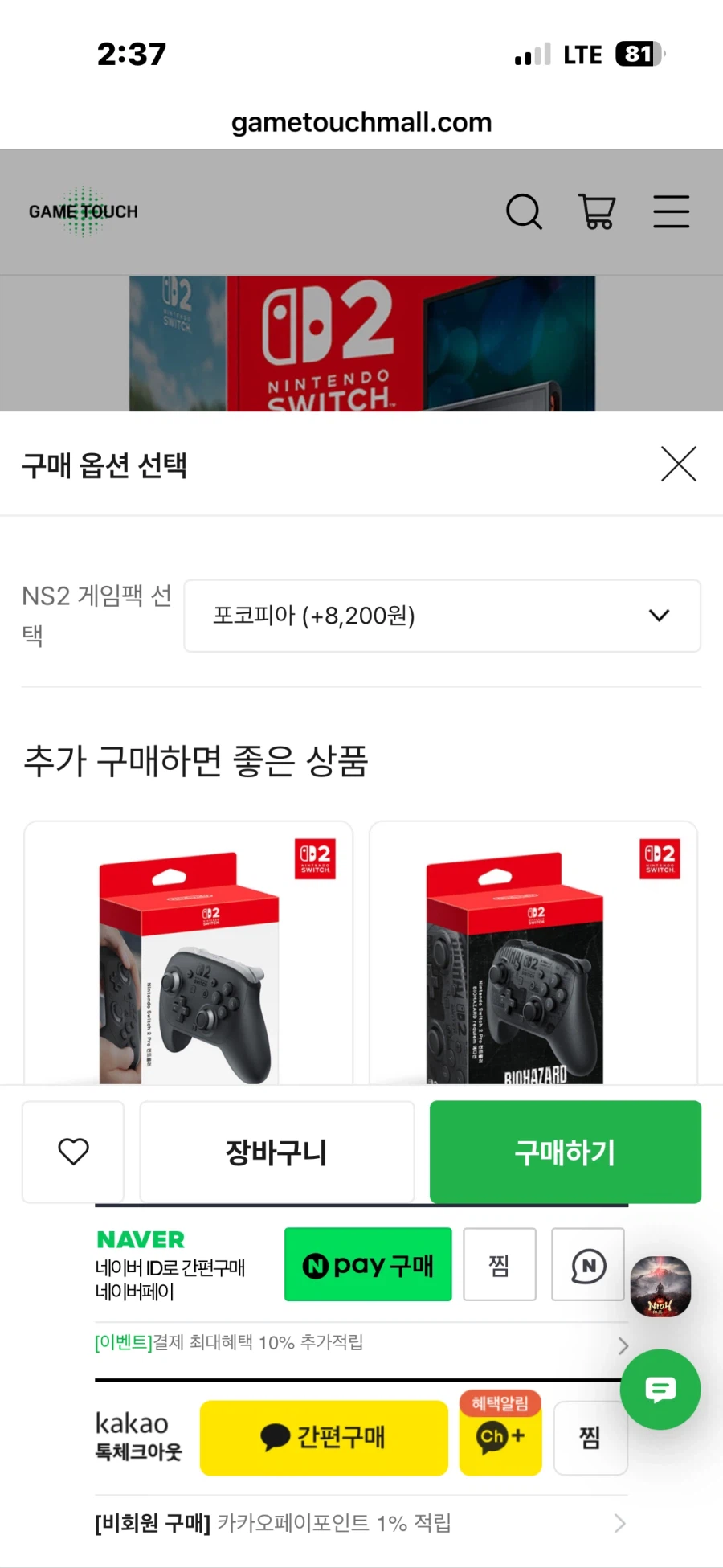The width and height of the screenshot is (723, 1568).
Task: Open the hamburger menu
Action: click(672, 211)
